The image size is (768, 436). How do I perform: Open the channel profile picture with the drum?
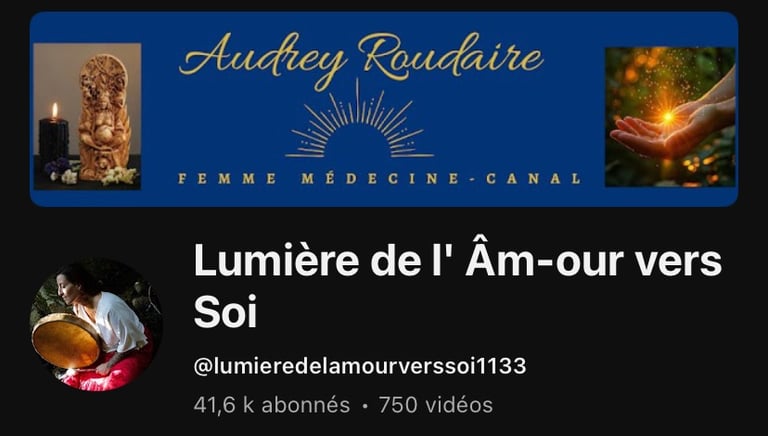click(x=95, y=324)
